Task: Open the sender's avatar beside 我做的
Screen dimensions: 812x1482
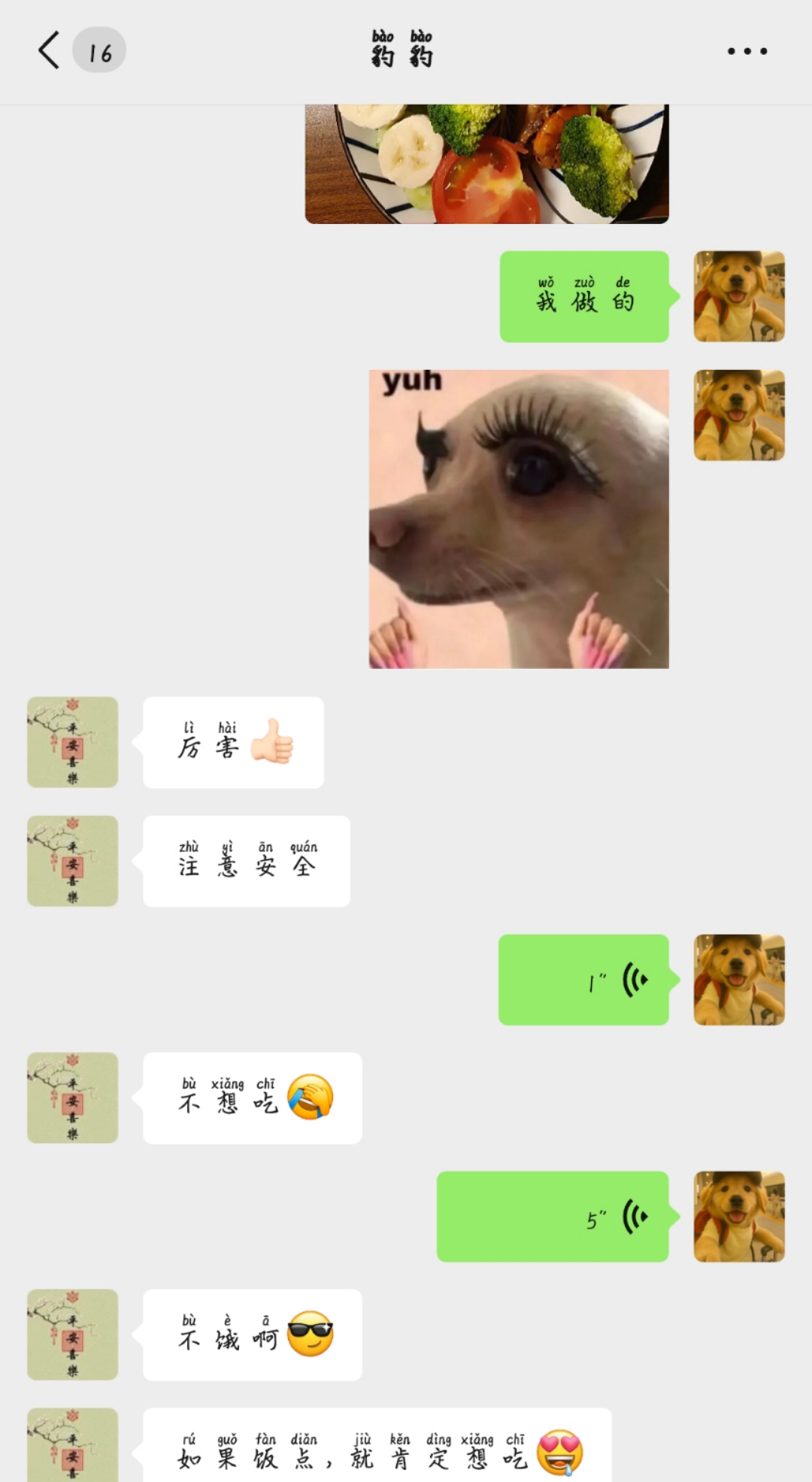Action: pos(739,296)
